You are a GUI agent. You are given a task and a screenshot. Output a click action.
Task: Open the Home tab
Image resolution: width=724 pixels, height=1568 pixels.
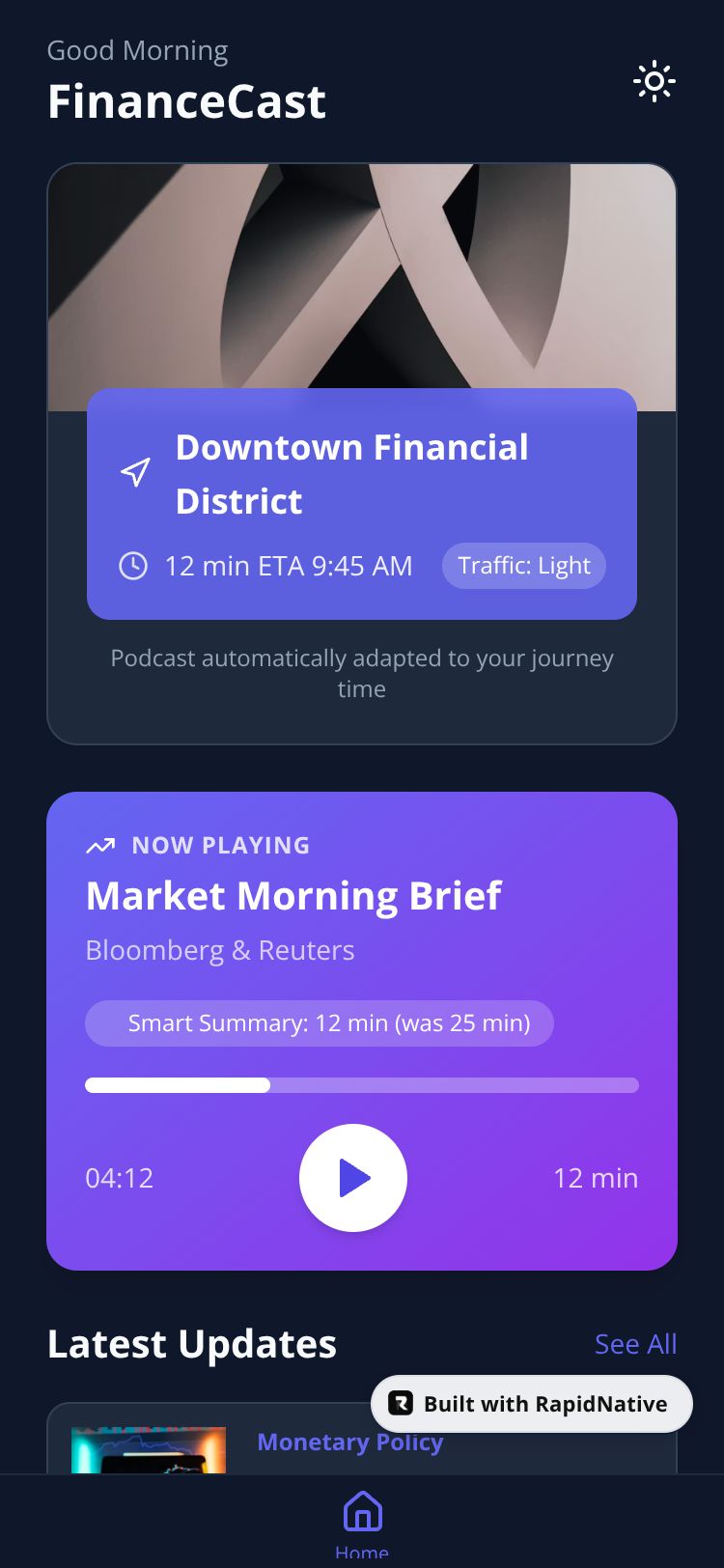pyautogui.click(x=362, y=1522)
